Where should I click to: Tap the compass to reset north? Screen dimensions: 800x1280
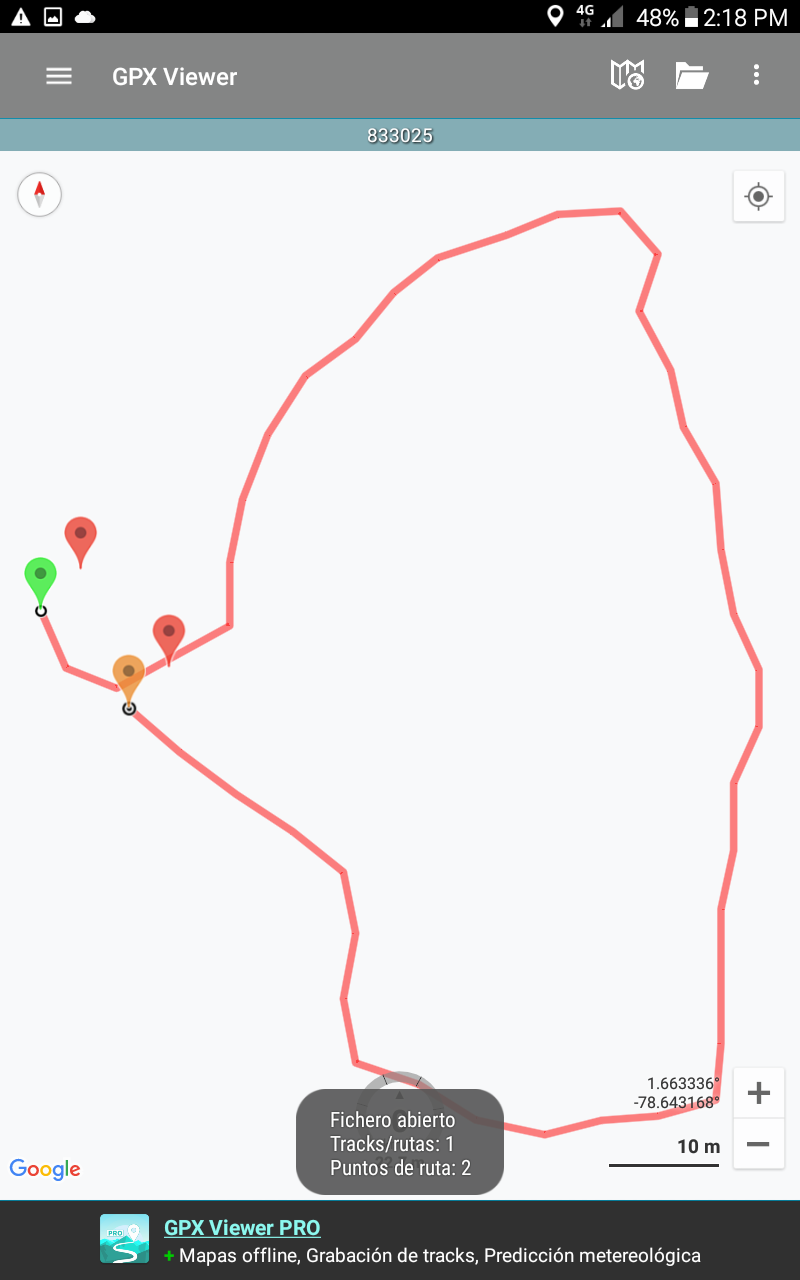40,194
